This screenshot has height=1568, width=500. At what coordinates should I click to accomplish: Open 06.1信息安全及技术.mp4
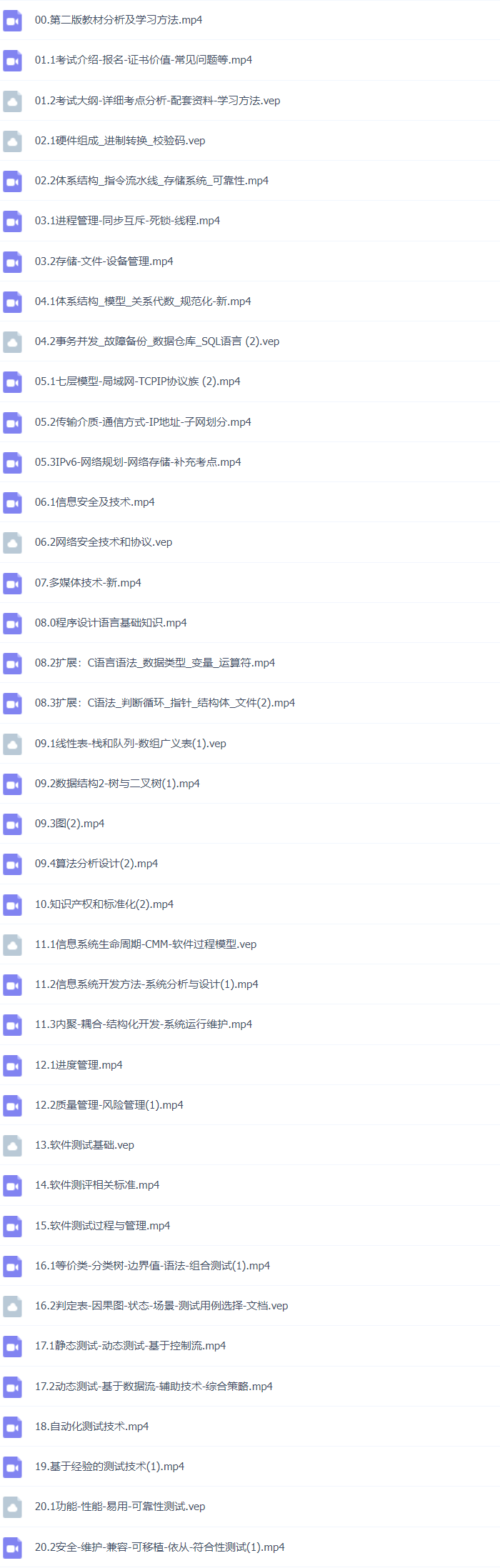point(95,502)
